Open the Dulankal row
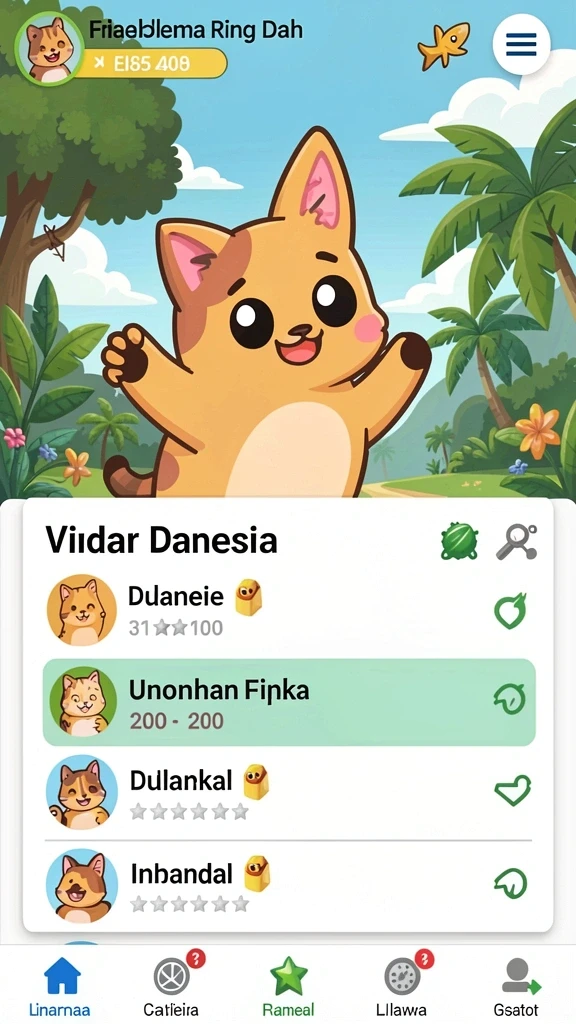The width and height of the screenshot is (576, 1024). point(289,792)
